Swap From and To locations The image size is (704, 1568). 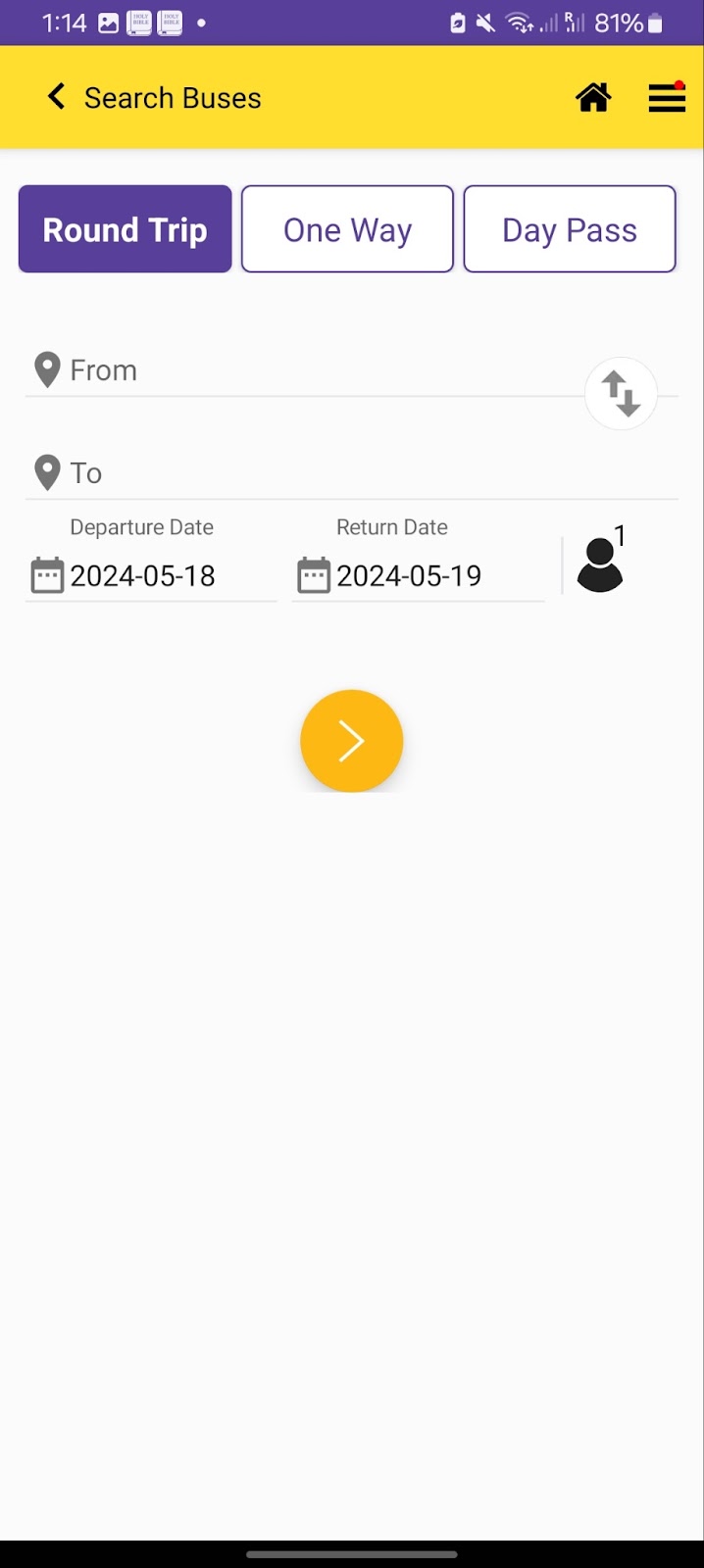[621, 394]
